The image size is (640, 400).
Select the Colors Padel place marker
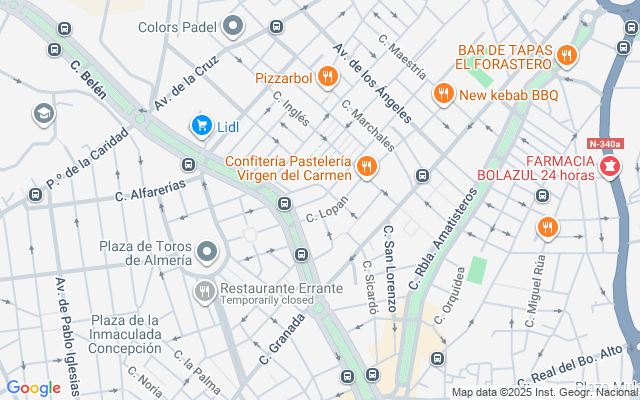(234, 26)
